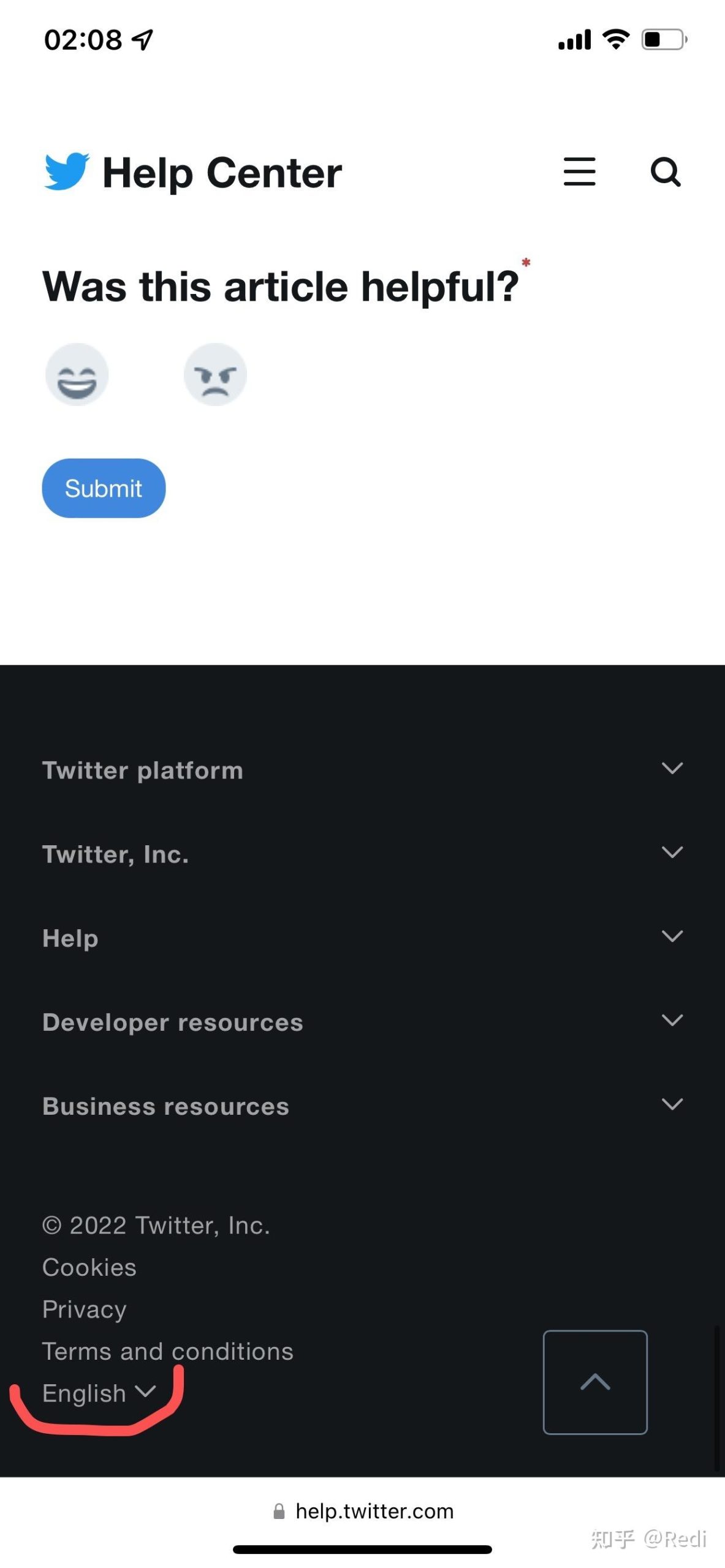Expand the Twitter platform section
This screenshot has width=725, height=1568.
click(362, 770)
